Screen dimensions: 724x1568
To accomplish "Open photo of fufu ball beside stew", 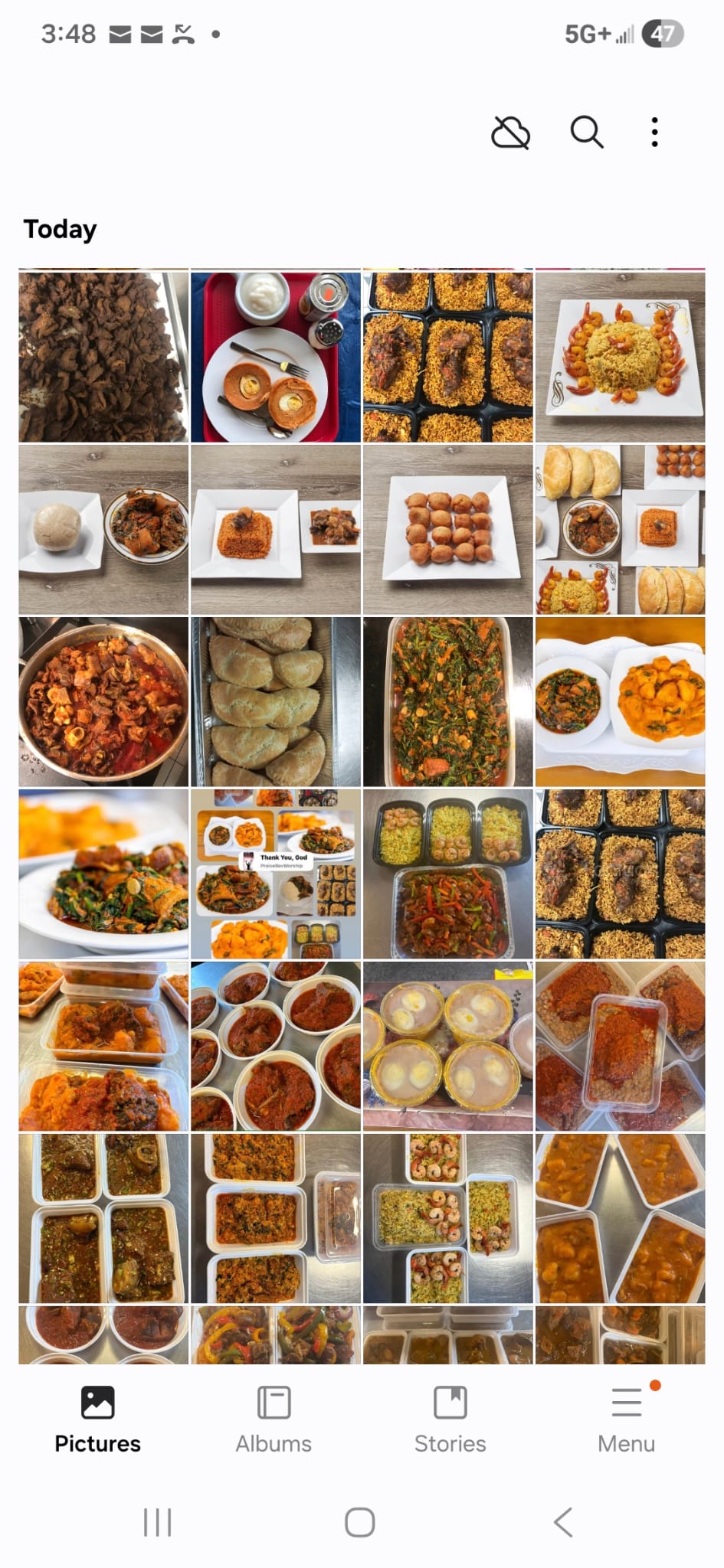I will [x=103, y=530].
